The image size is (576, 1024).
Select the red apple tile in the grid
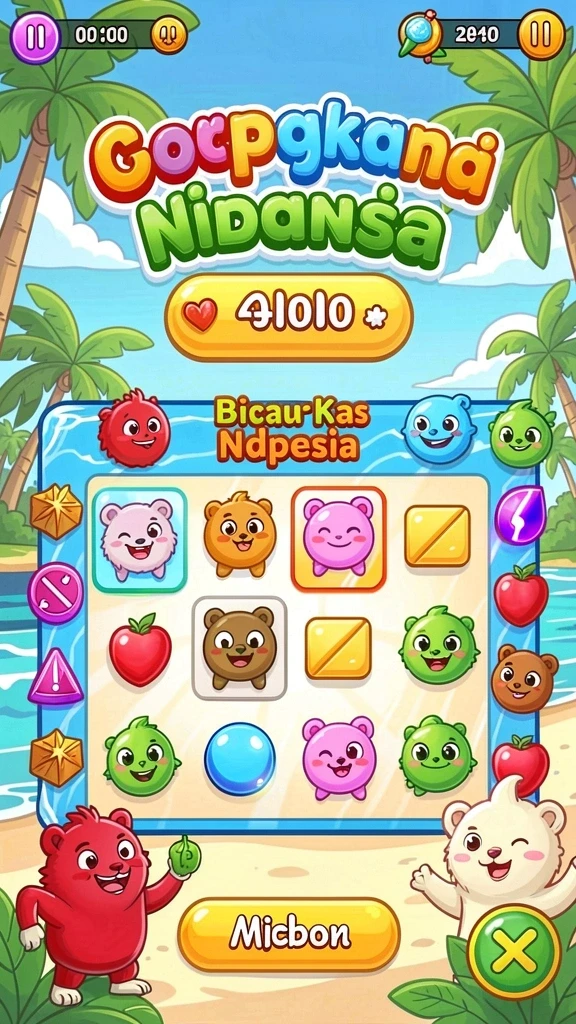click(x=140, y=650)
